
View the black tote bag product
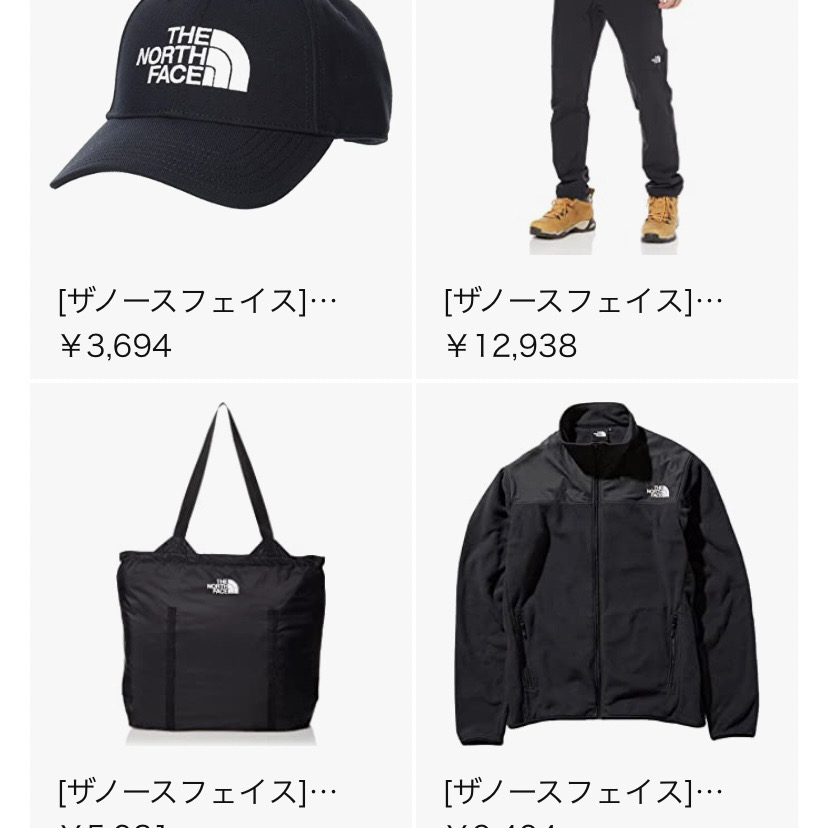coord(221,580)
